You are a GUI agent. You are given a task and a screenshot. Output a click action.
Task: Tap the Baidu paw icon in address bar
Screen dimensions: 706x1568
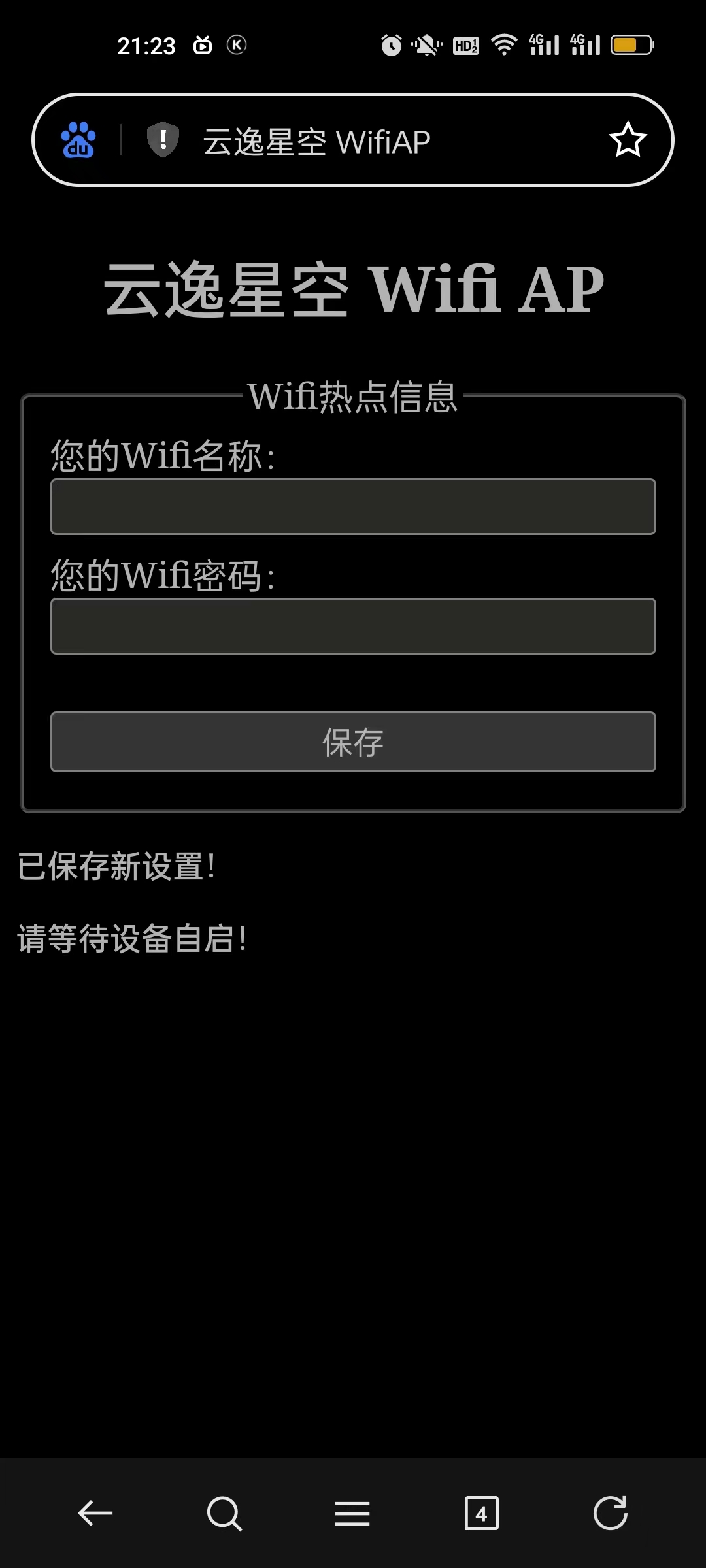coord(78,140)
